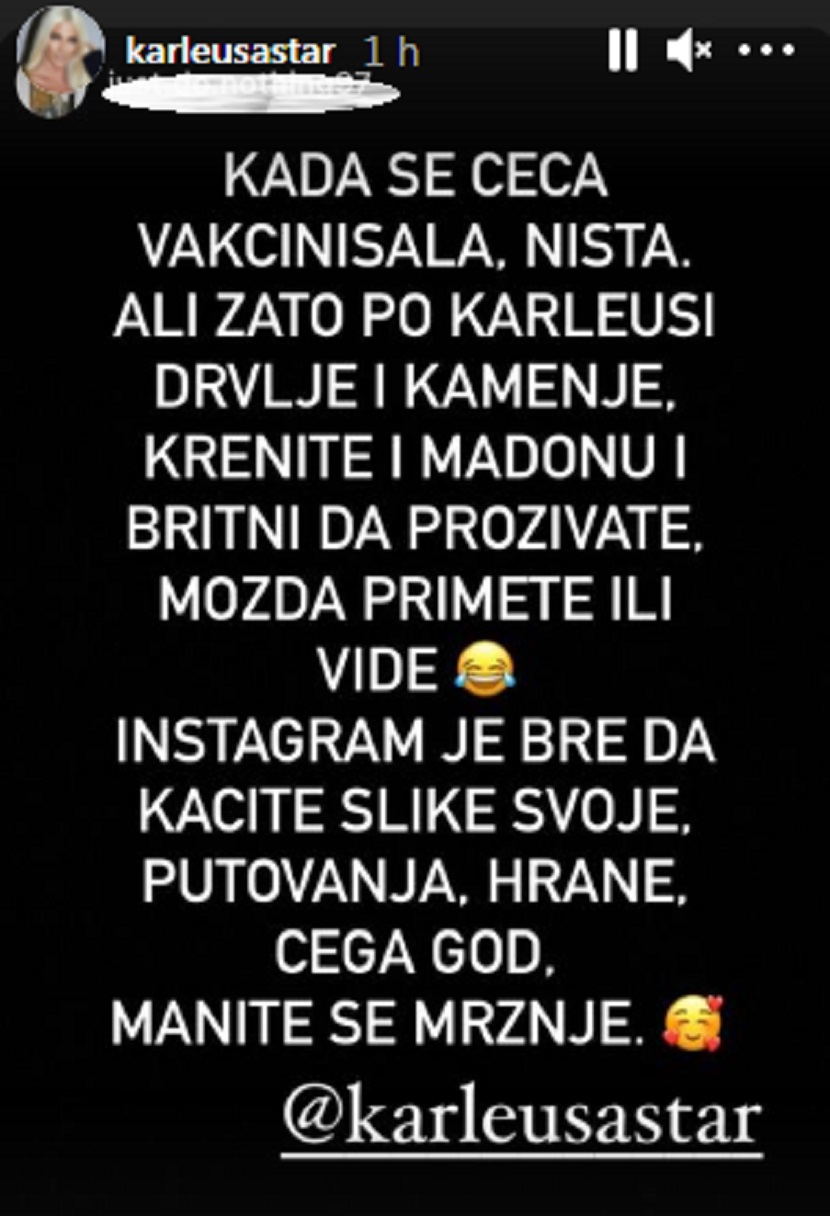The width and height of the screenshot is (830, 1216).
Task: Open the story overflow menu
Action: pyautogui.click(x=767, y=50)
